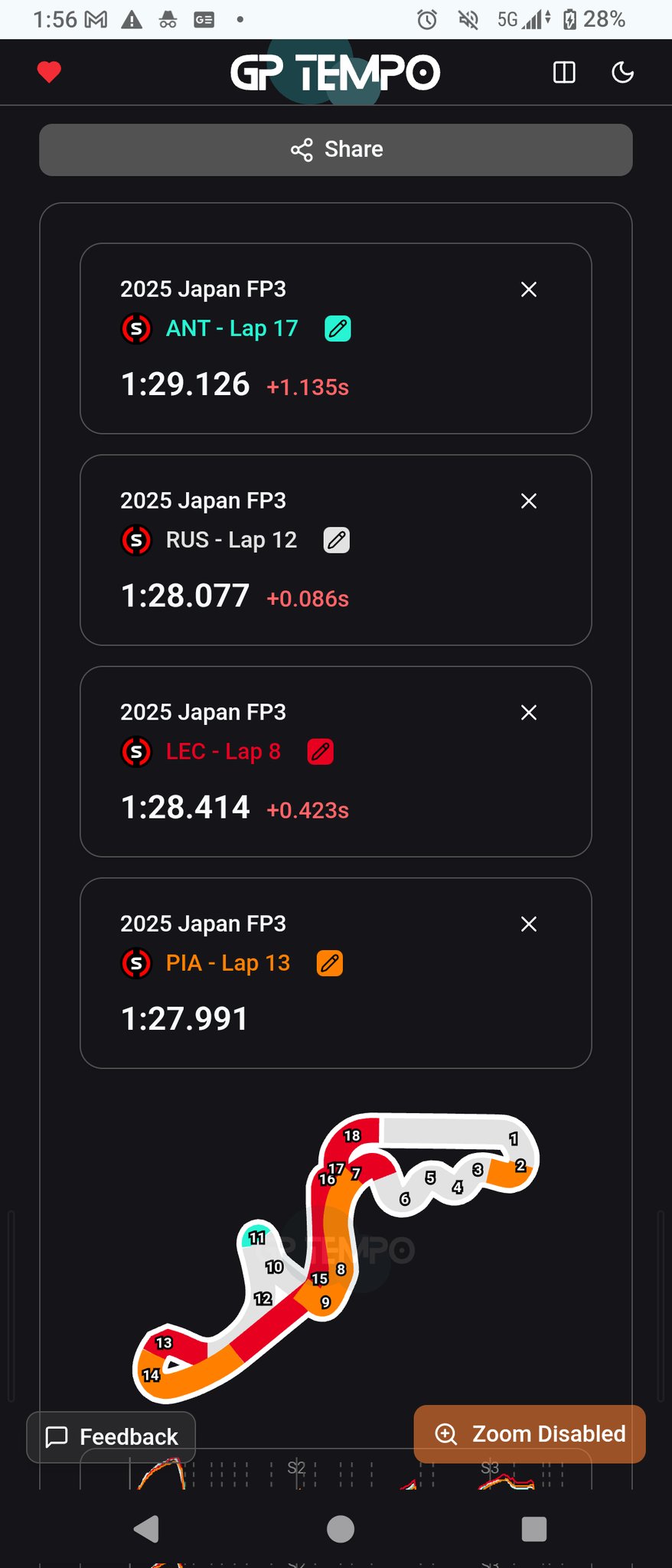This screenshot has width=672, height=1568.
Task: Go to the home screen
Action: [340, 1529]
